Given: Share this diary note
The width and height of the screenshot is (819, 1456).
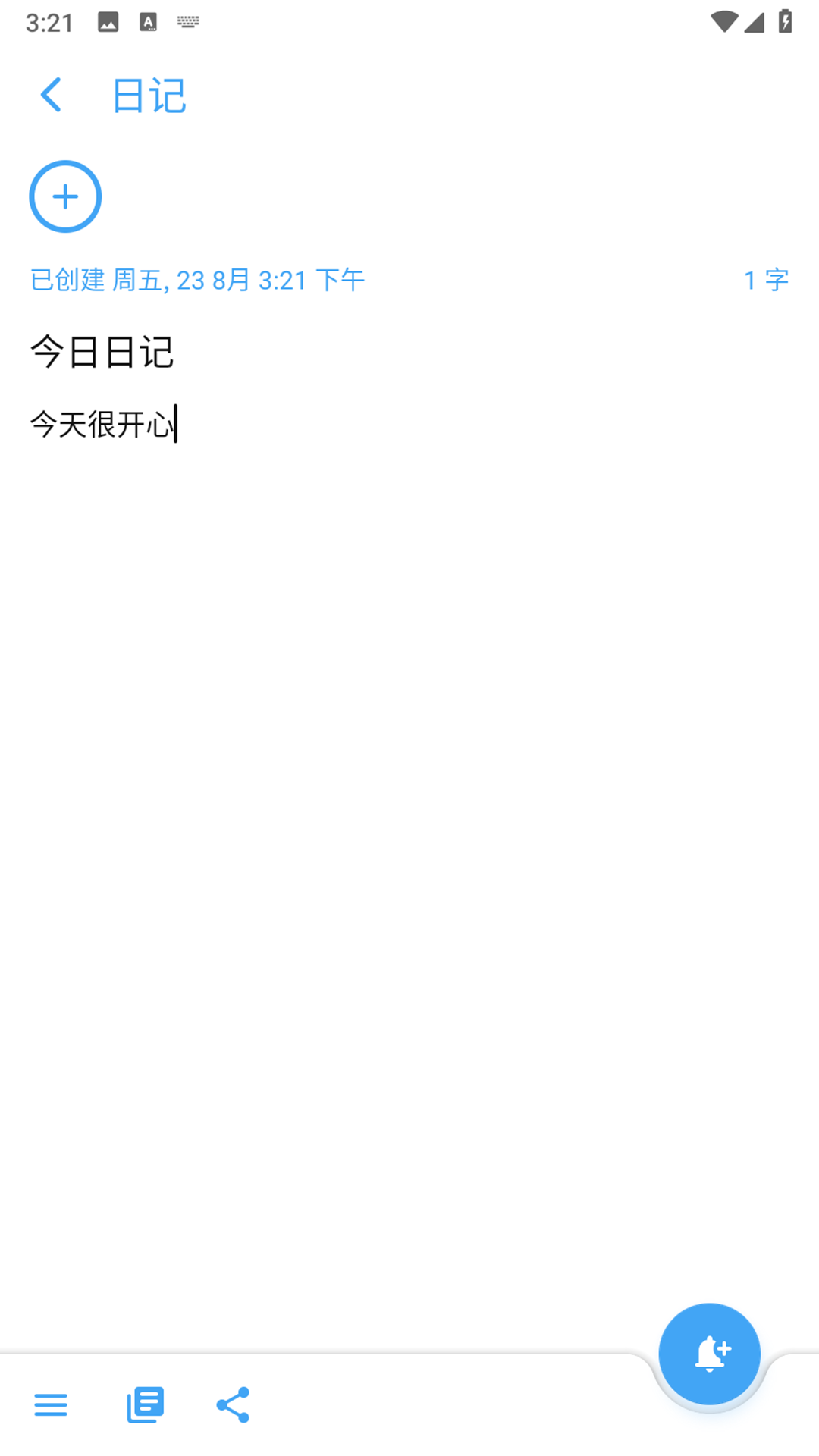Looking at the screenshot, I should (233, 1405).
